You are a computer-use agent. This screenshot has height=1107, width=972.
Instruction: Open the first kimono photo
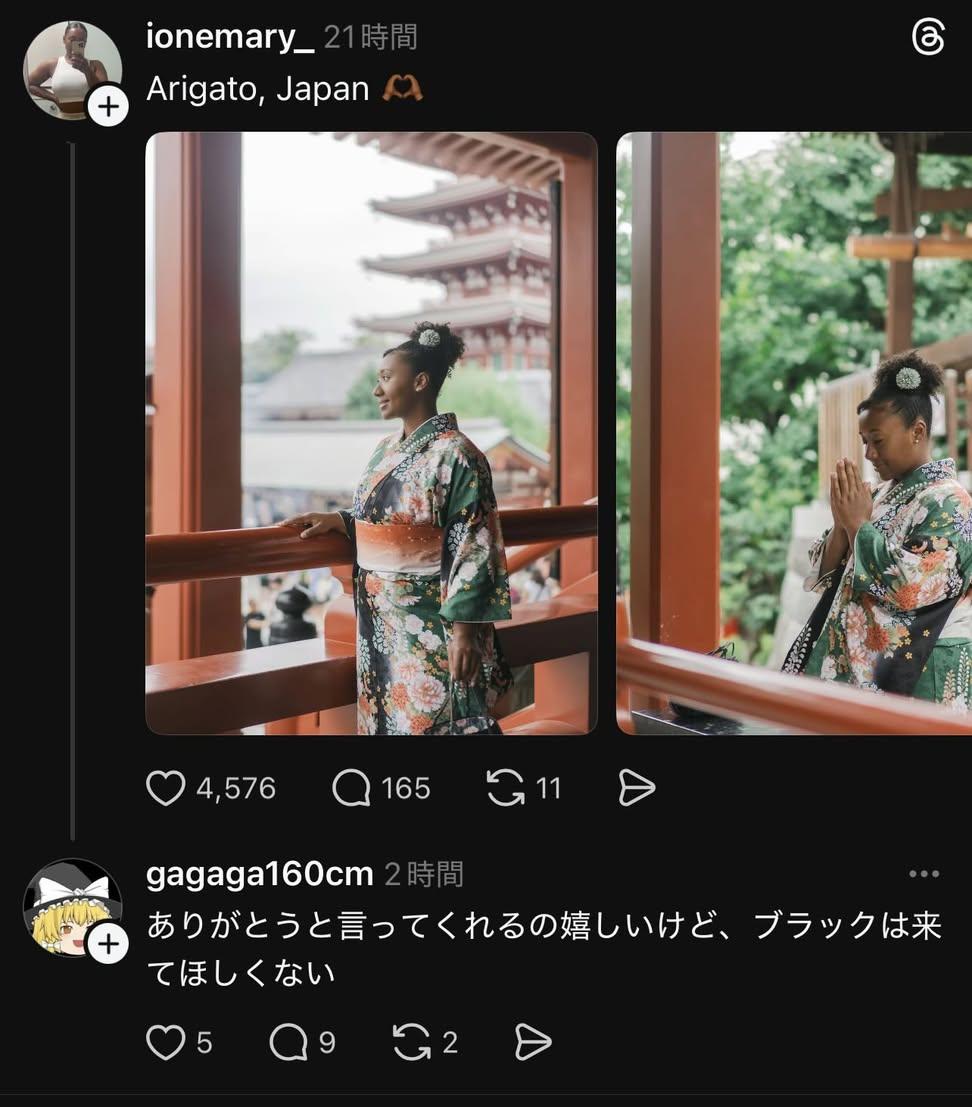pos(371,433)
